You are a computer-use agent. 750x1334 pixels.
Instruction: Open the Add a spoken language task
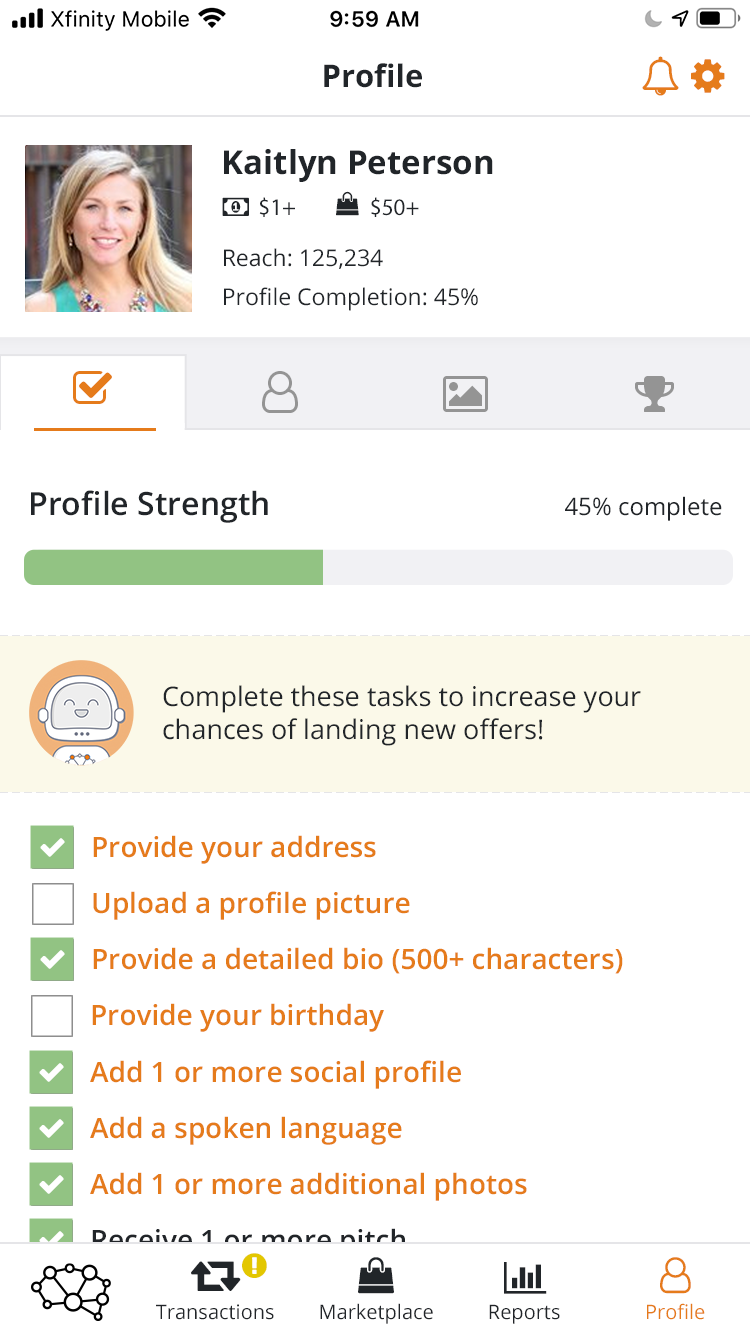tap(246, 1128)
